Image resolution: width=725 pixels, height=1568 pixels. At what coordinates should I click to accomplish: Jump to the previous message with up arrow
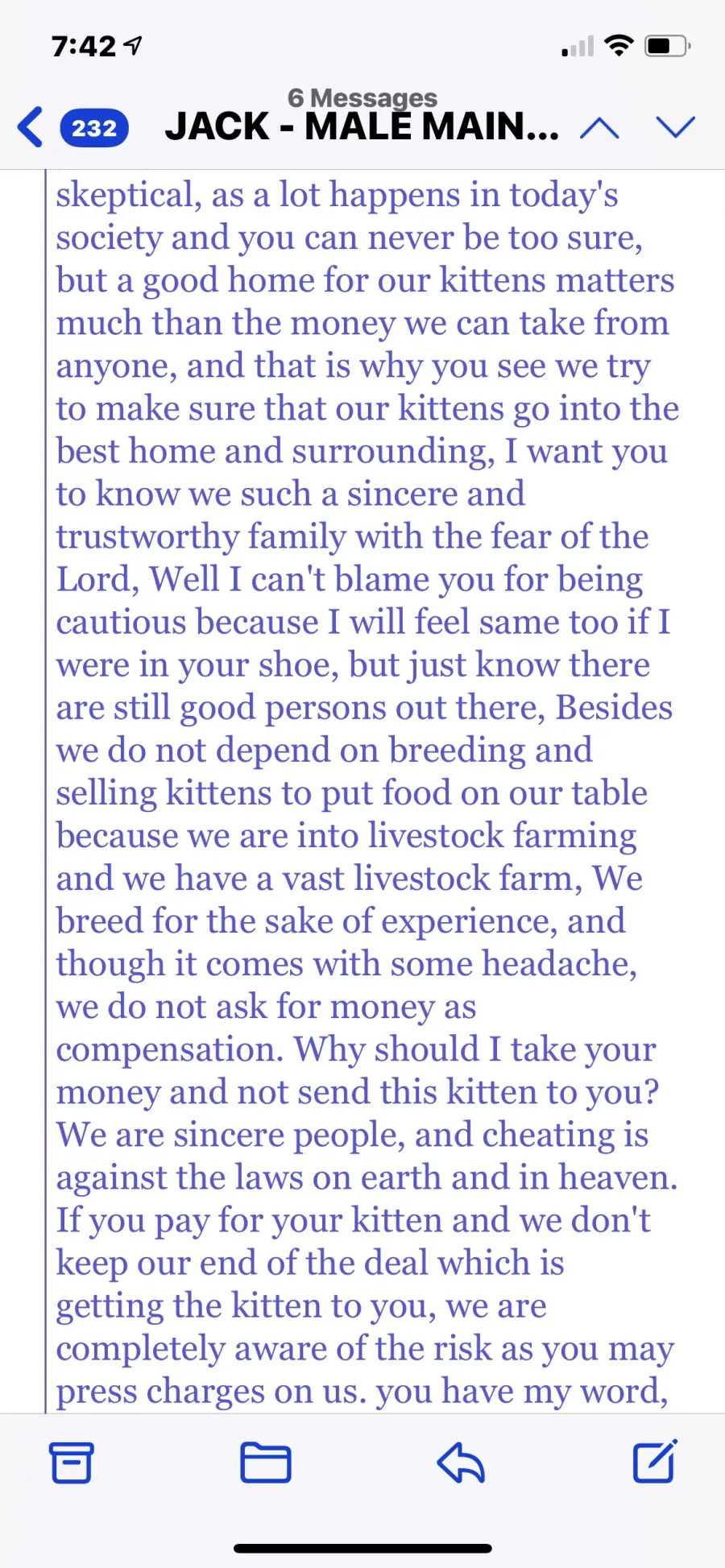click(x=599, y=127)
